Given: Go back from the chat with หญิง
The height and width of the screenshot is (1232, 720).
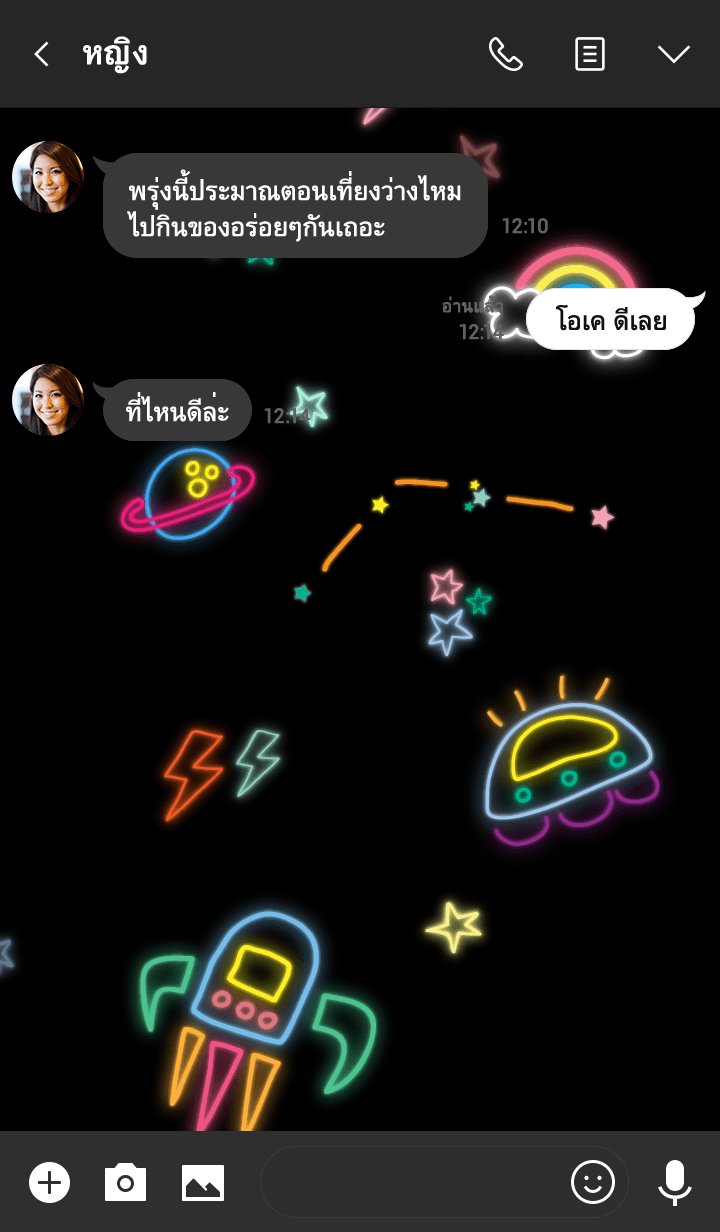Looking at the screenshot, I should 41,54.
